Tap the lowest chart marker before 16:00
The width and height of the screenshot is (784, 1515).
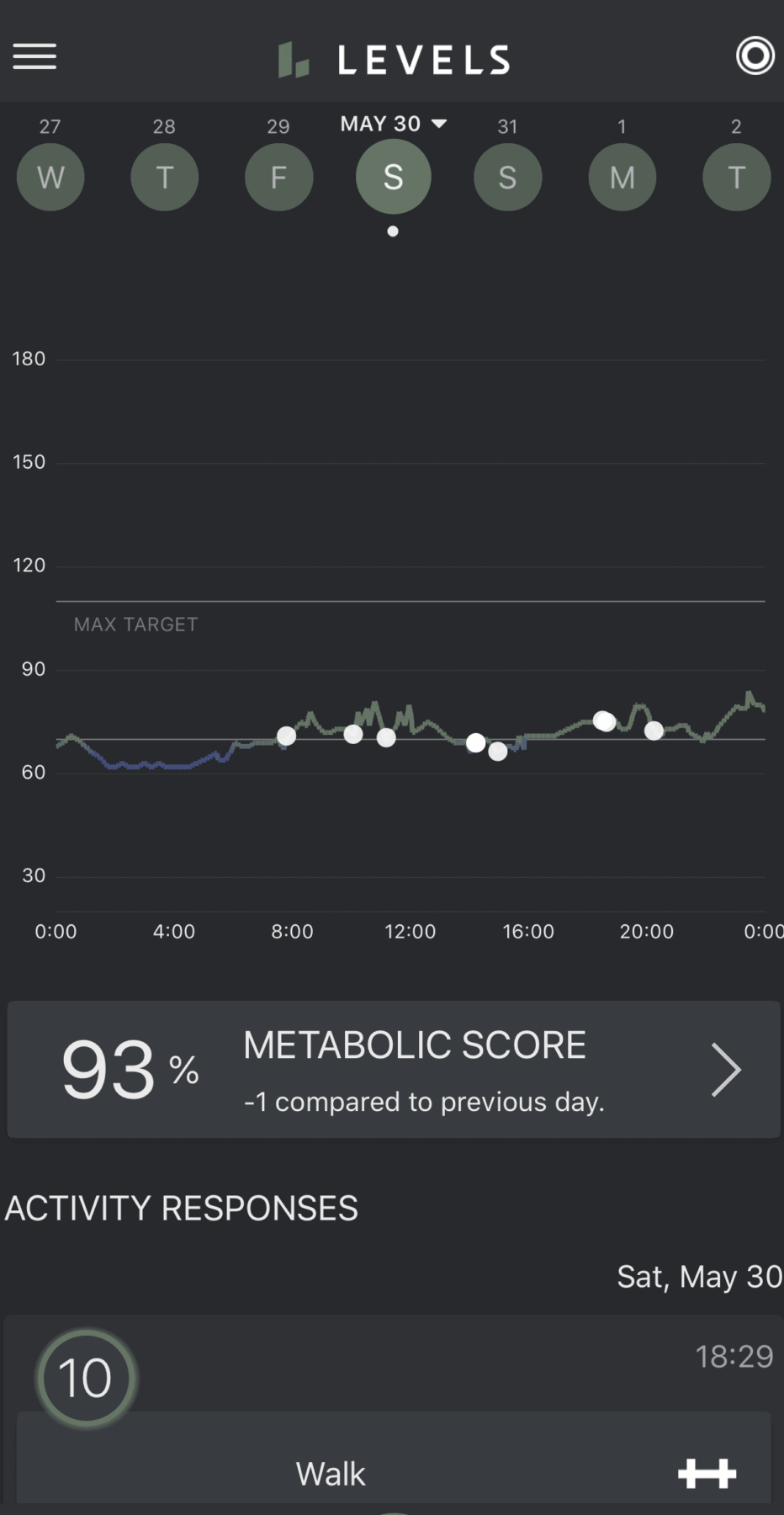point(498,751)
